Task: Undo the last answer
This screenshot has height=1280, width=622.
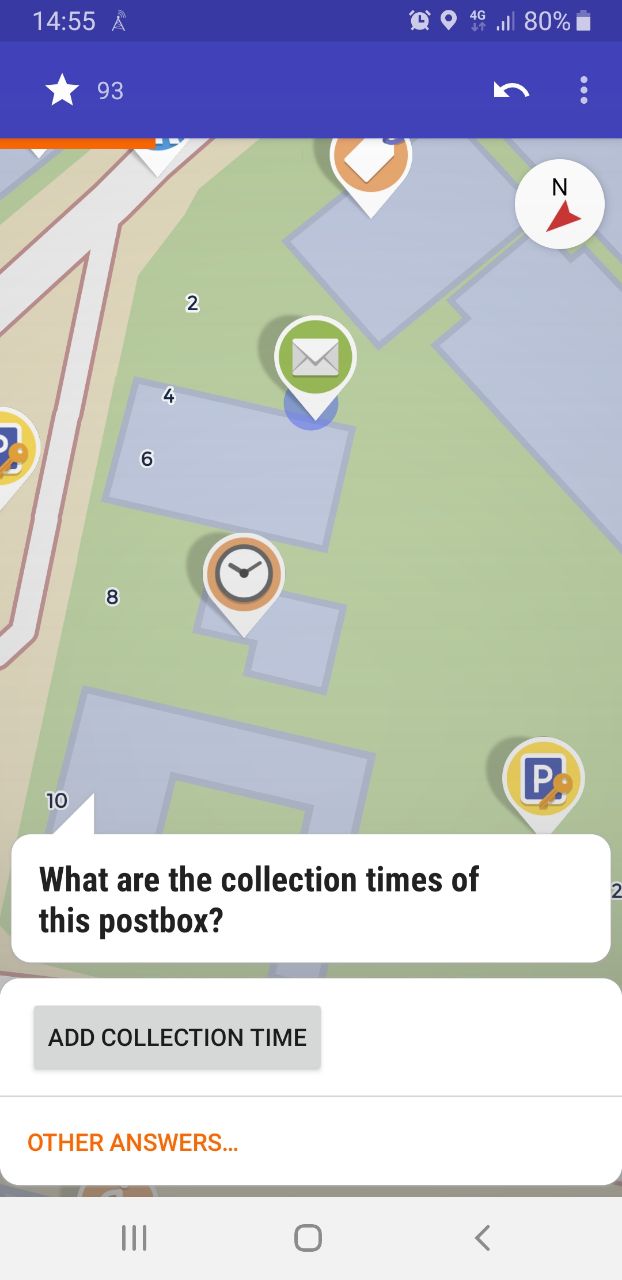Action: (x=511, y=91)
